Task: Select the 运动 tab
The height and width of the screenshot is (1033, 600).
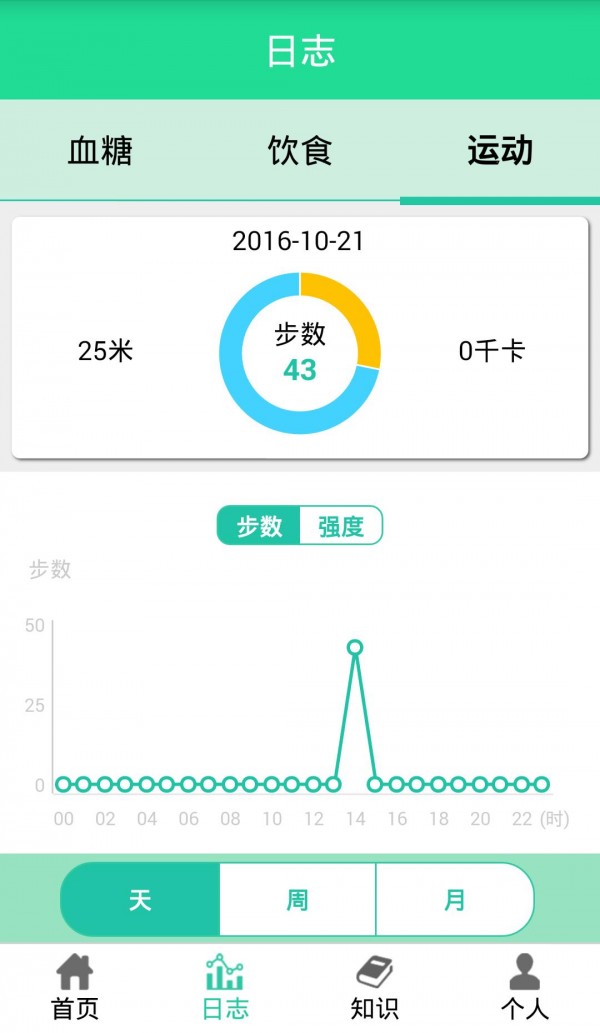Action: (x=500, y=151)
